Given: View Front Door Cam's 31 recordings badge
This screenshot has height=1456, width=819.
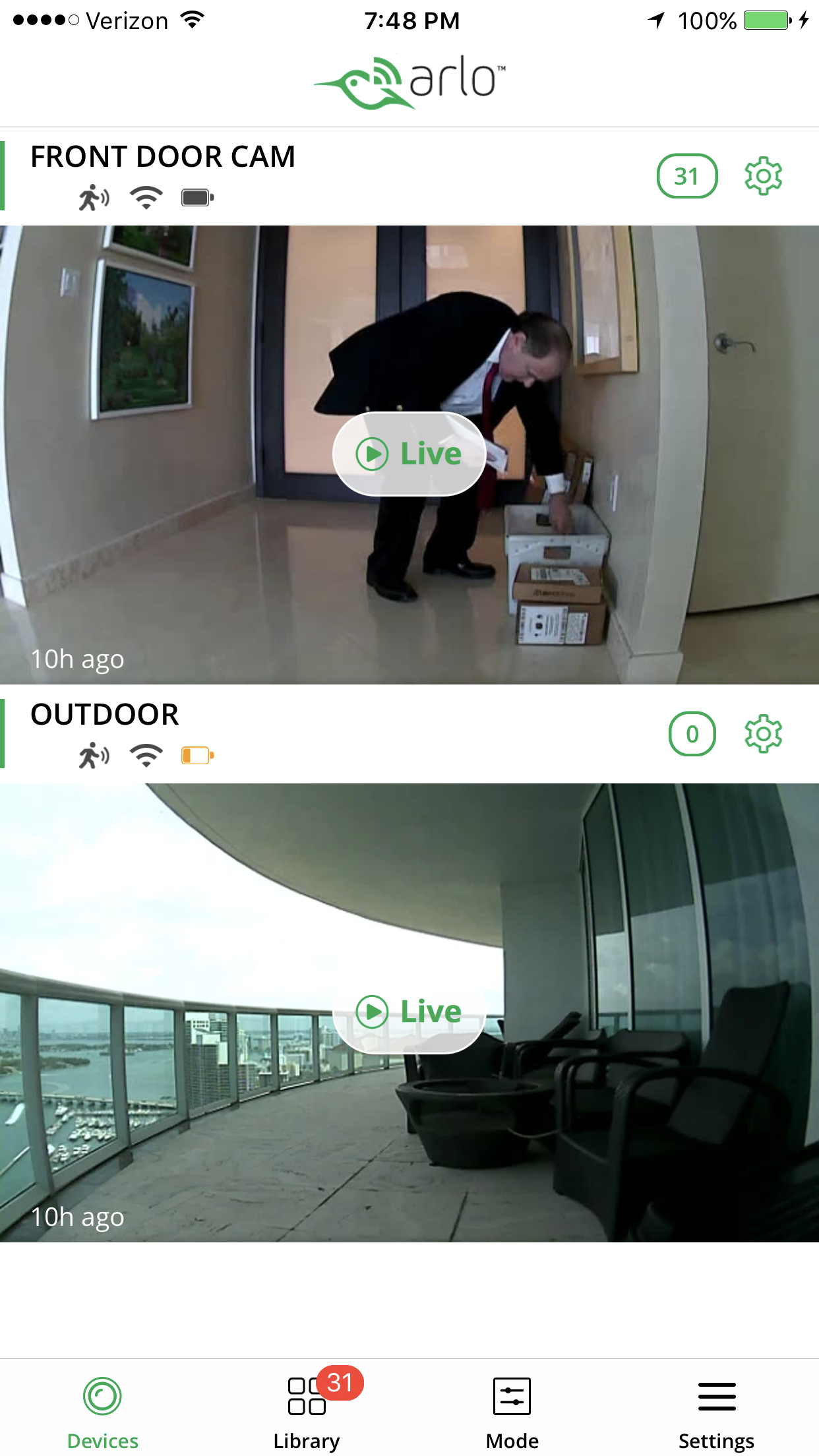Looking at the screenshot, I should coord(687,176).
